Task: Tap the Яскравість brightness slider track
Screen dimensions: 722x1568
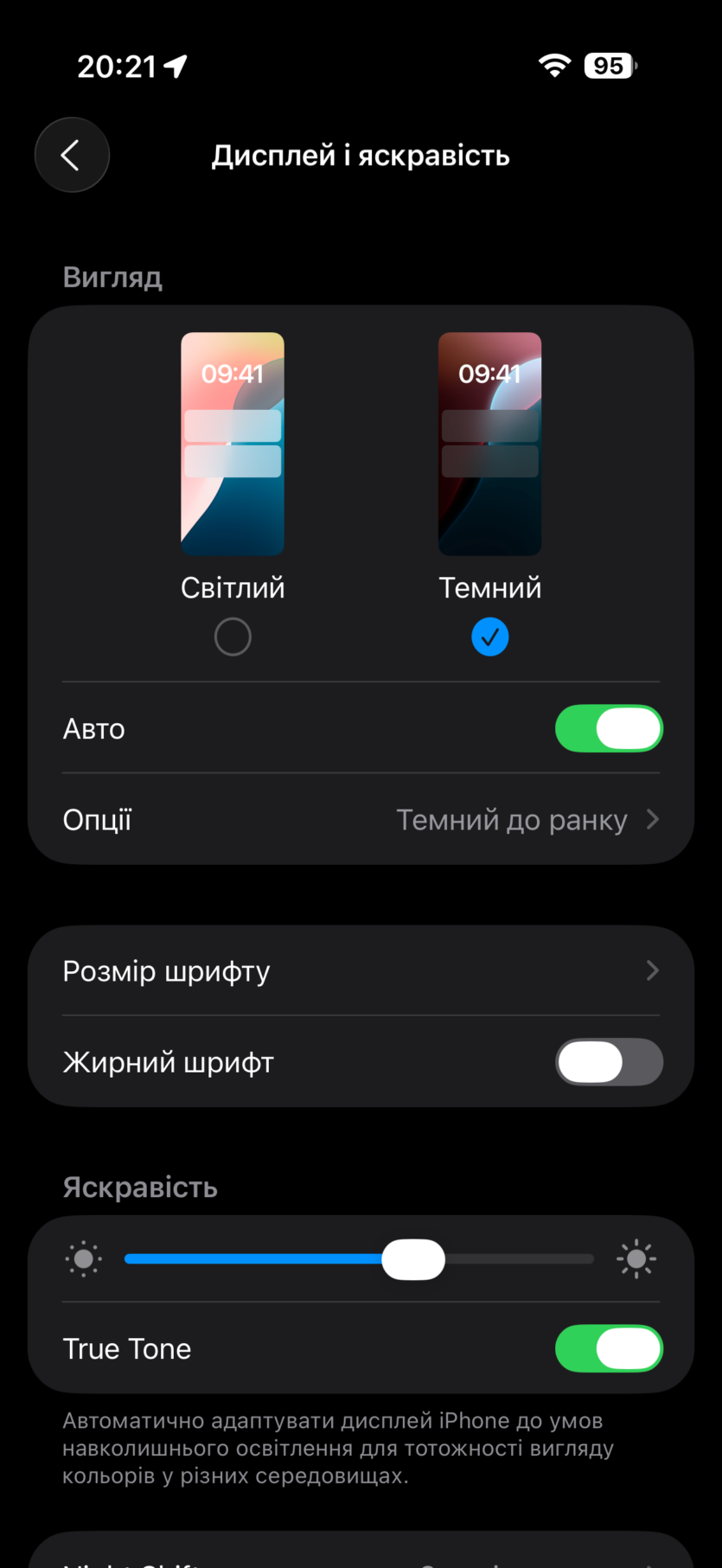Action: (x=359, y=1259)
